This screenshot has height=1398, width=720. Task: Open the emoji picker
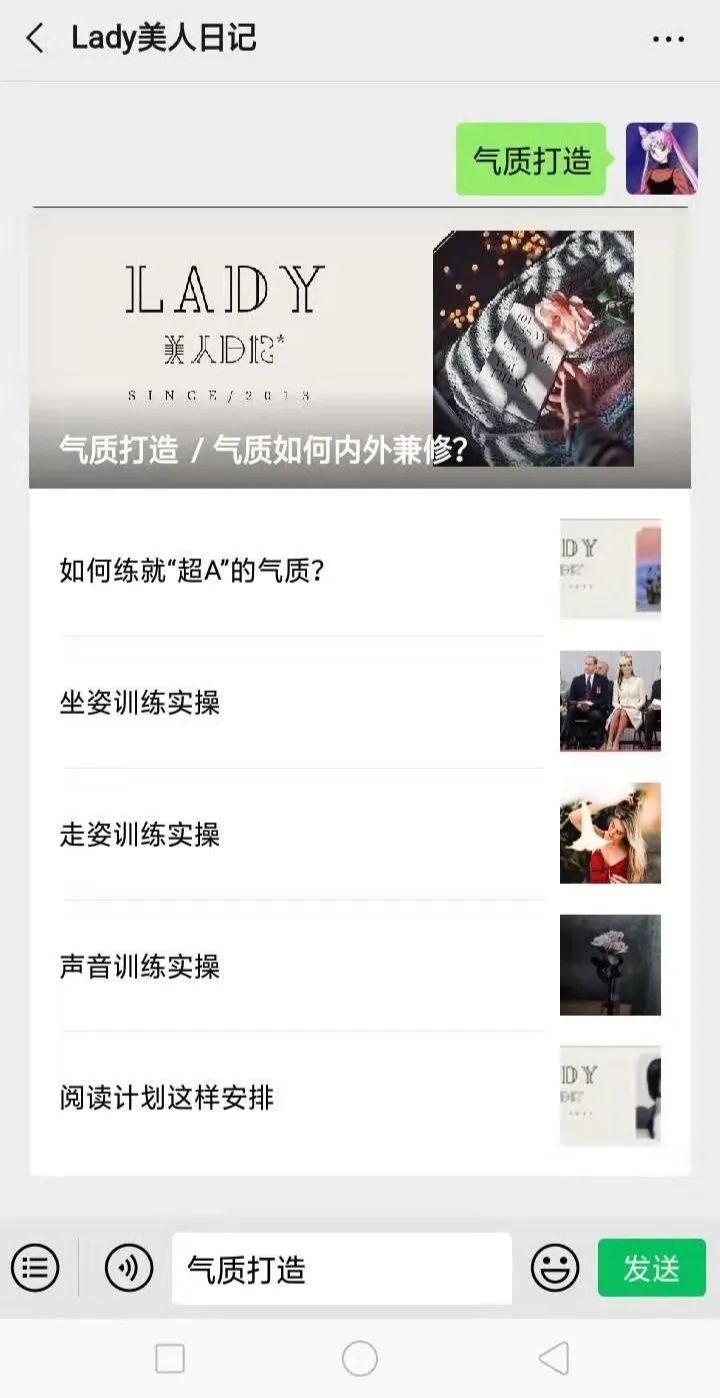coord(556,1268)
